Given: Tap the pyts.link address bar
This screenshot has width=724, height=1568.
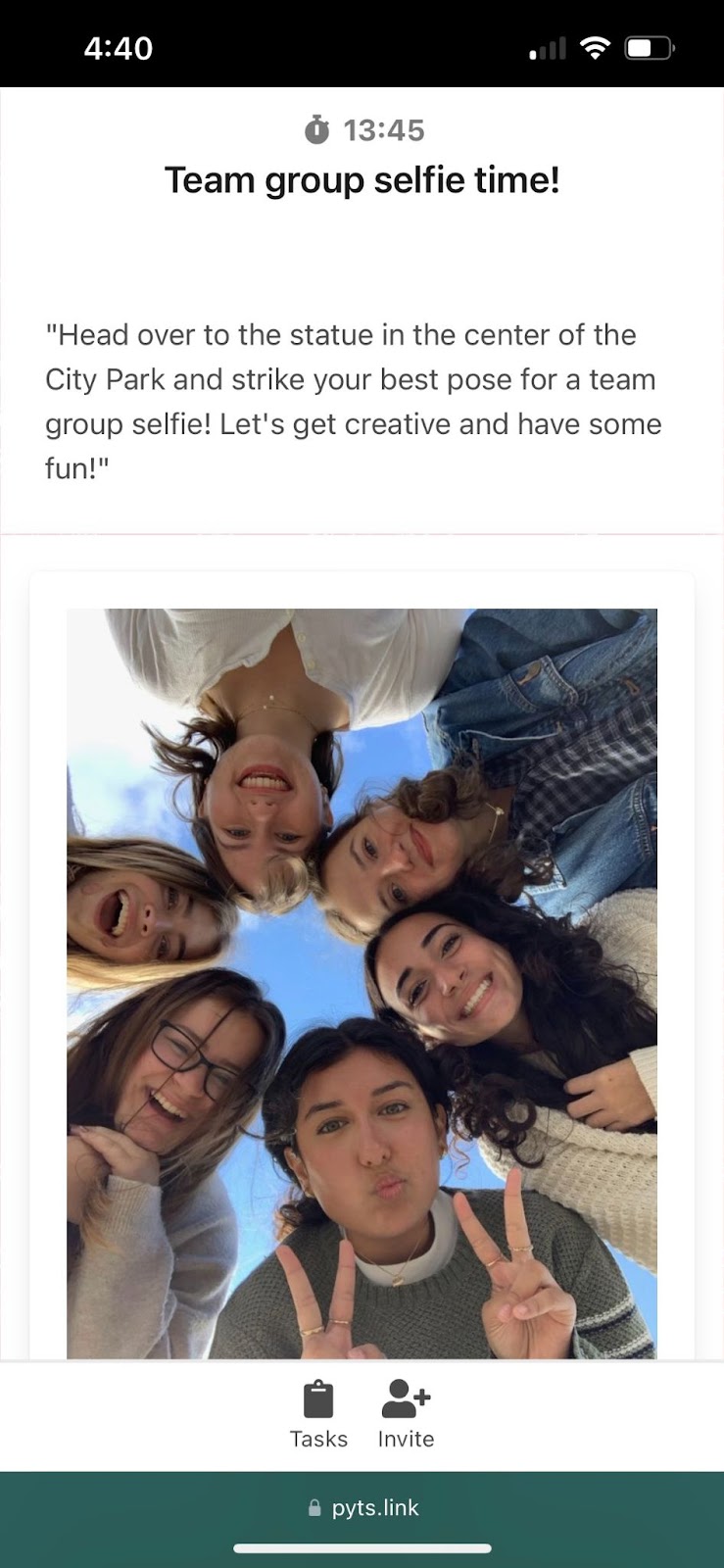Looking at the screenshot, I should click(x=362, y=1507).
